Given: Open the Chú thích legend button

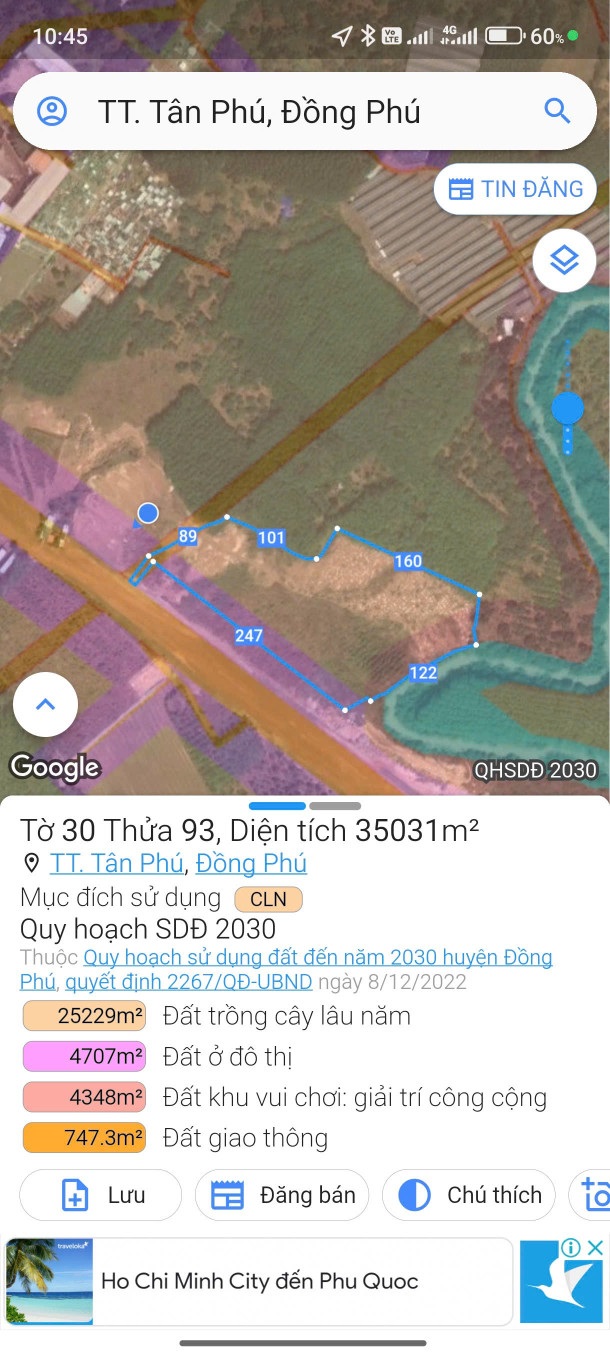Looking at the screenshot, I should coord(469,1195).
